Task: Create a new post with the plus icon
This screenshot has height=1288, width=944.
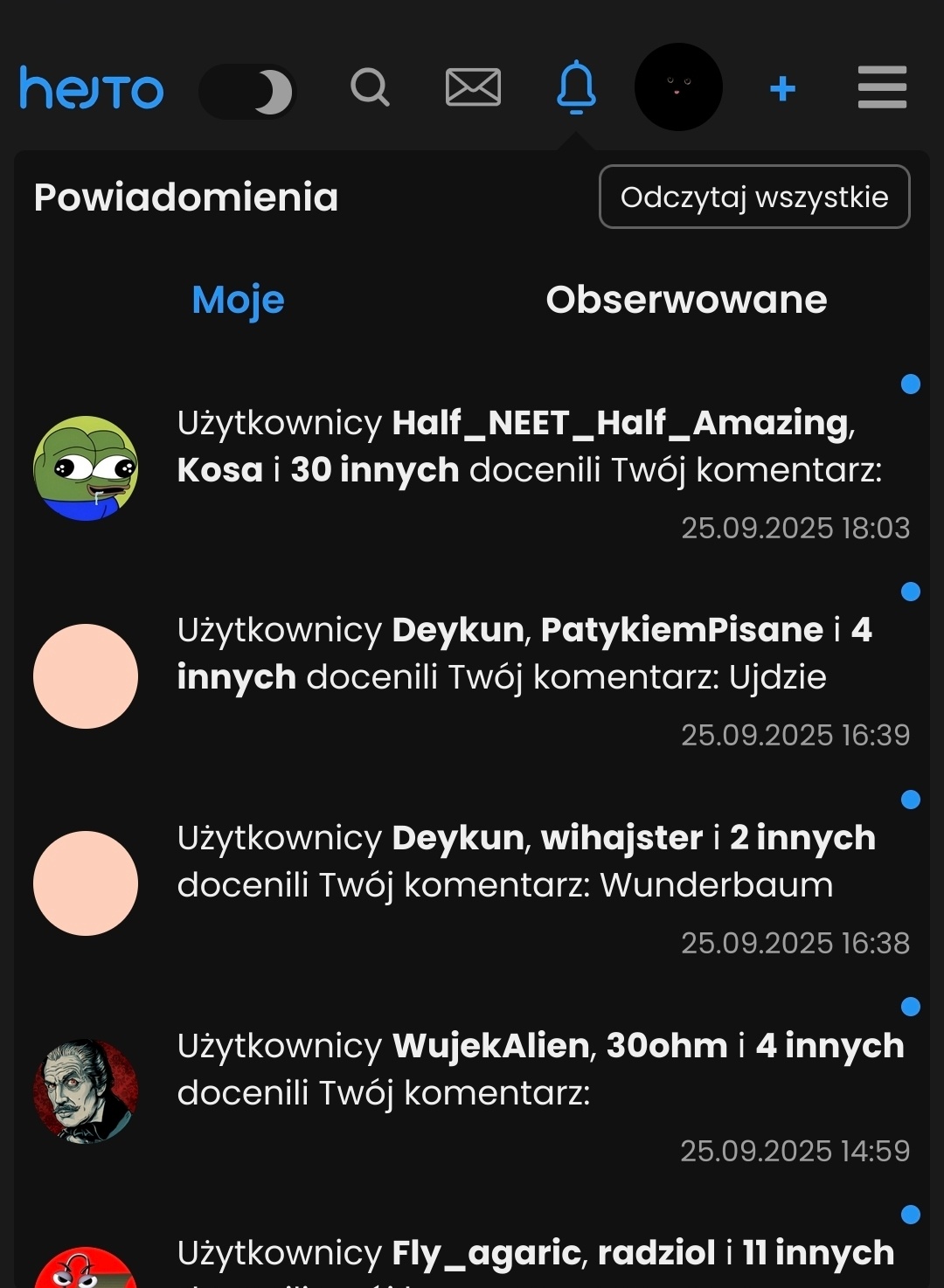Action: pos(782,87)
